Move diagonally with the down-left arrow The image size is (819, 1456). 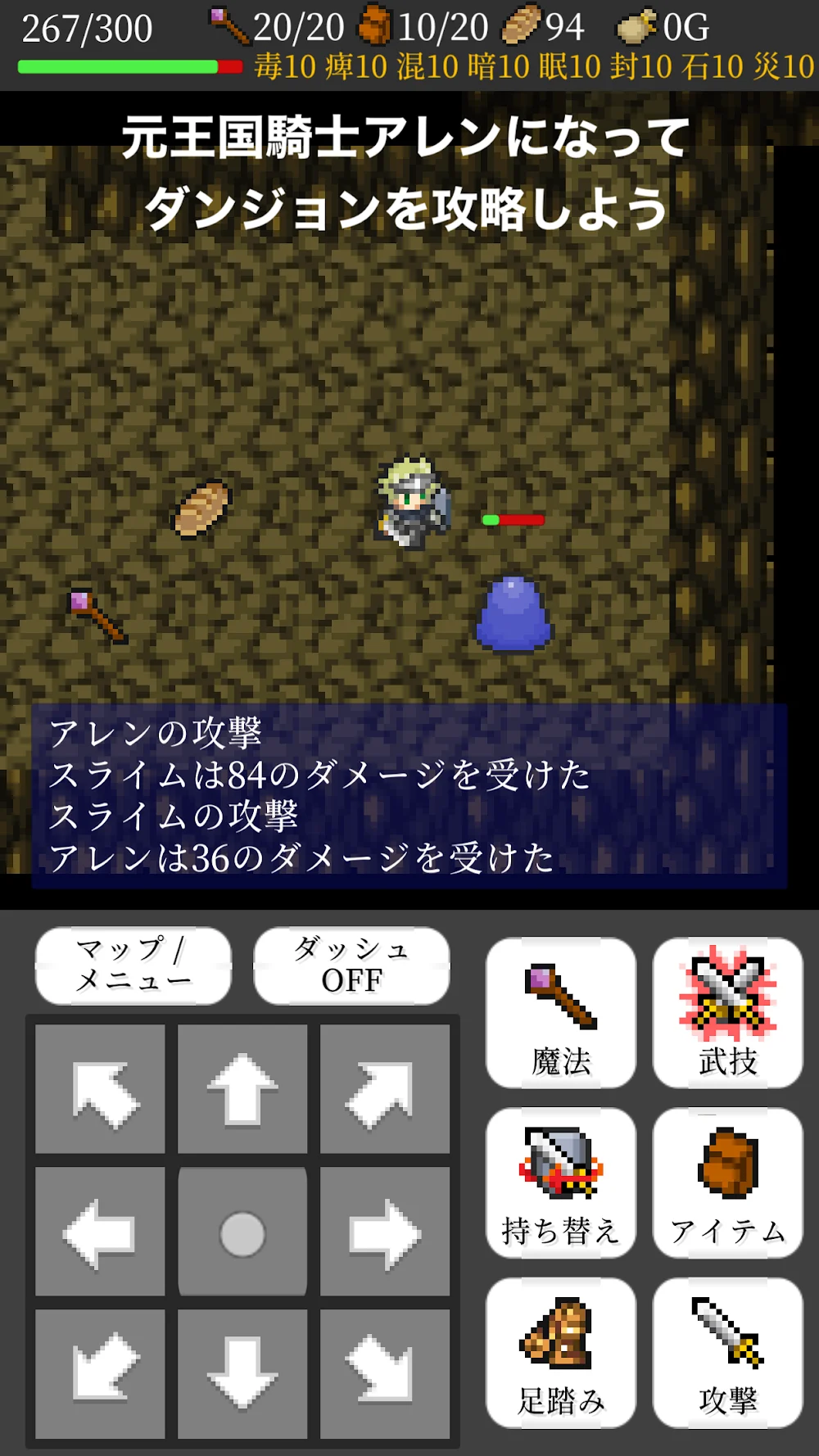point(100,1373)
